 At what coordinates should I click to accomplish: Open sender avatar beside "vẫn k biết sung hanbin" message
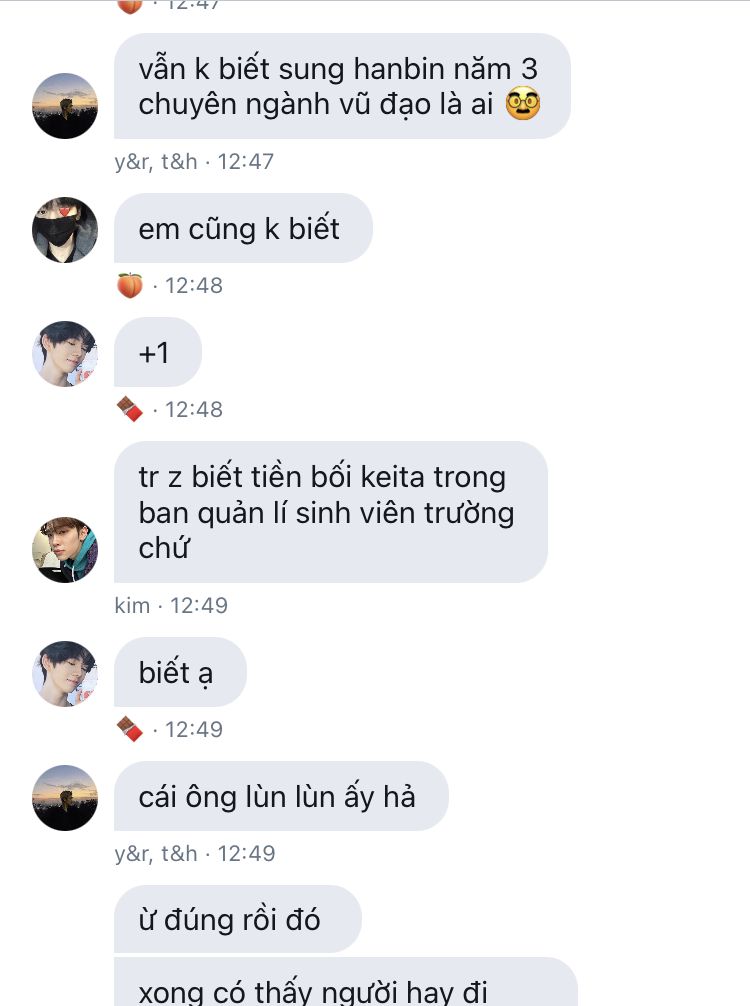coord(65,105)
